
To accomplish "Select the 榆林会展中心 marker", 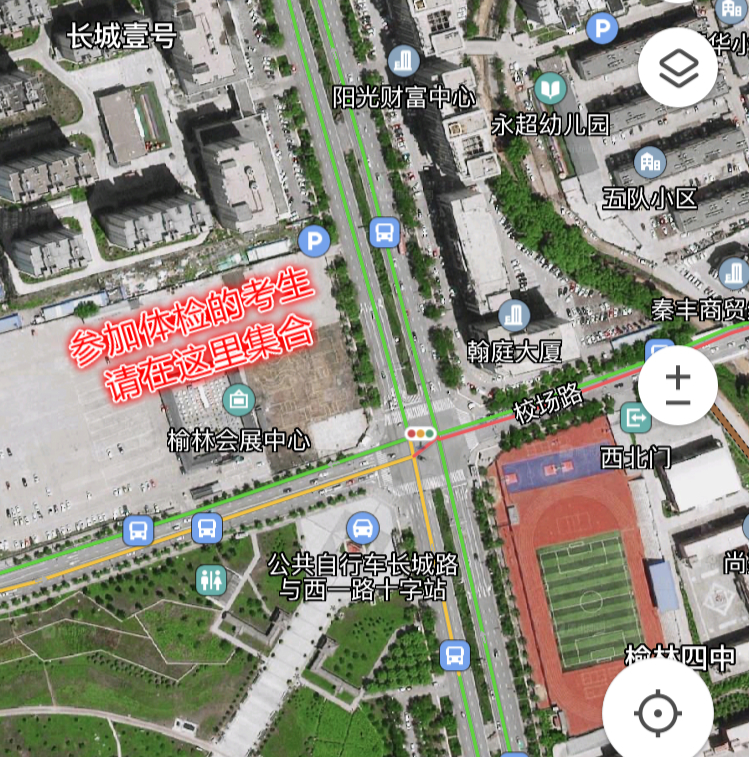I will pos(238,402).
